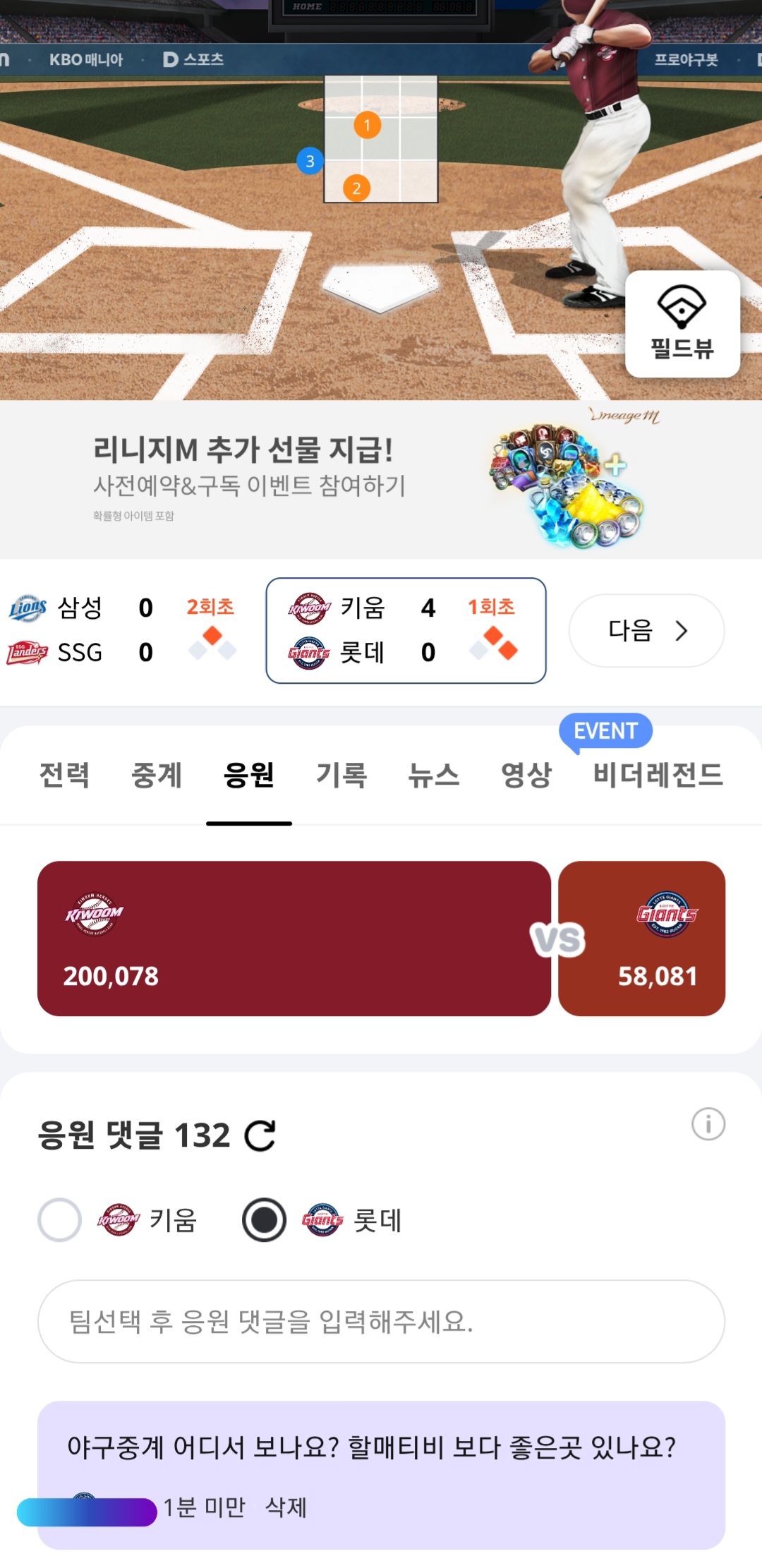The height and width of the screenshot is (1568, 762).
Task: Cheer for Kiwoom with the 200,078 button
Action: (294, 938)
